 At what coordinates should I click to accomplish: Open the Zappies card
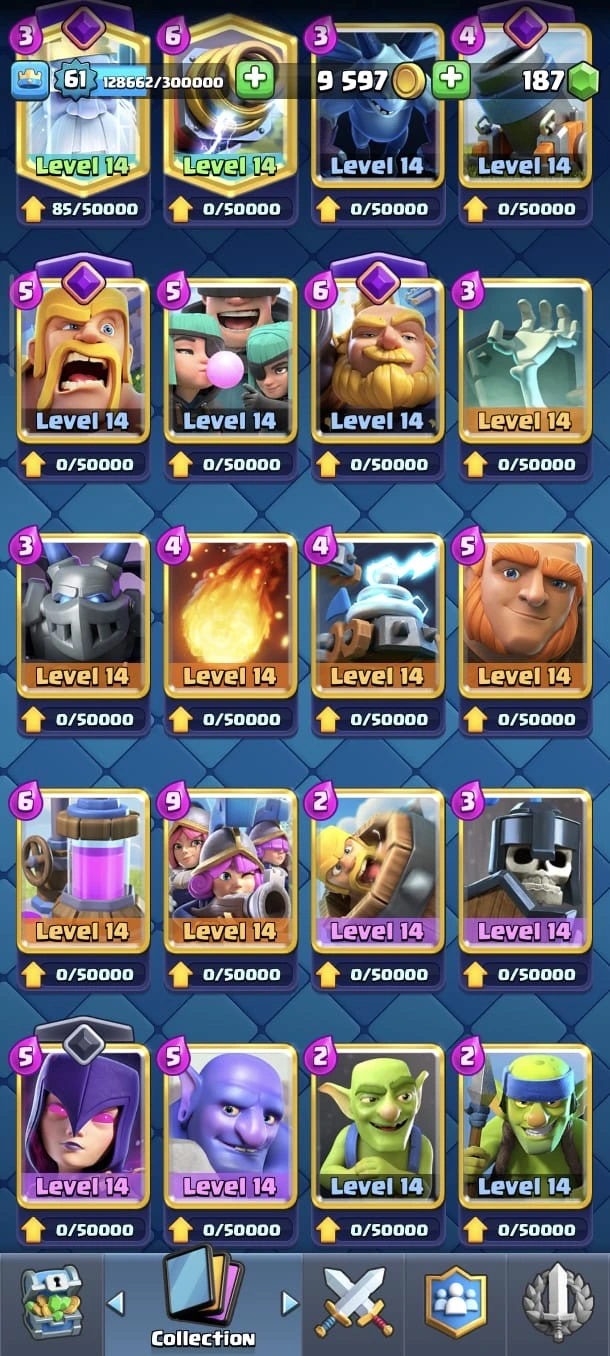coord(377,615)
